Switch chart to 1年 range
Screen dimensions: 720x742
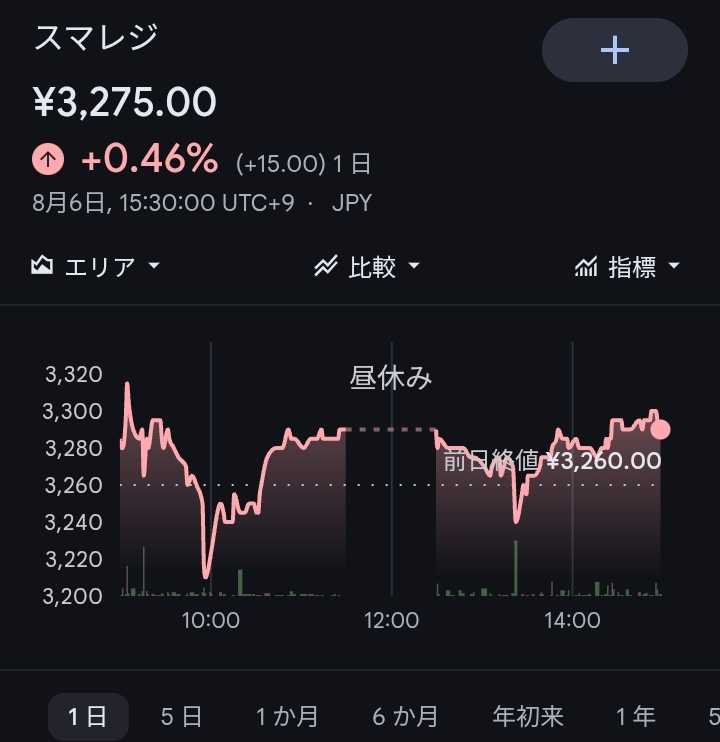tap(635, 716)
